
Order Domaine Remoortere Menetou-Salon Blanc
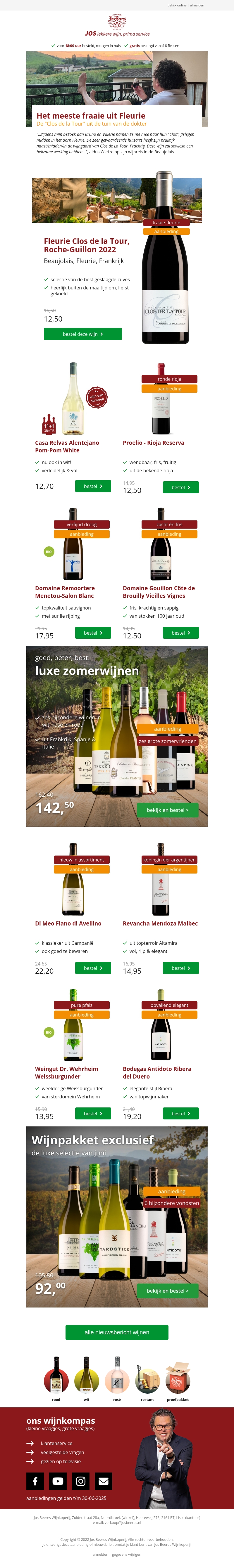(x=93, y=633)
